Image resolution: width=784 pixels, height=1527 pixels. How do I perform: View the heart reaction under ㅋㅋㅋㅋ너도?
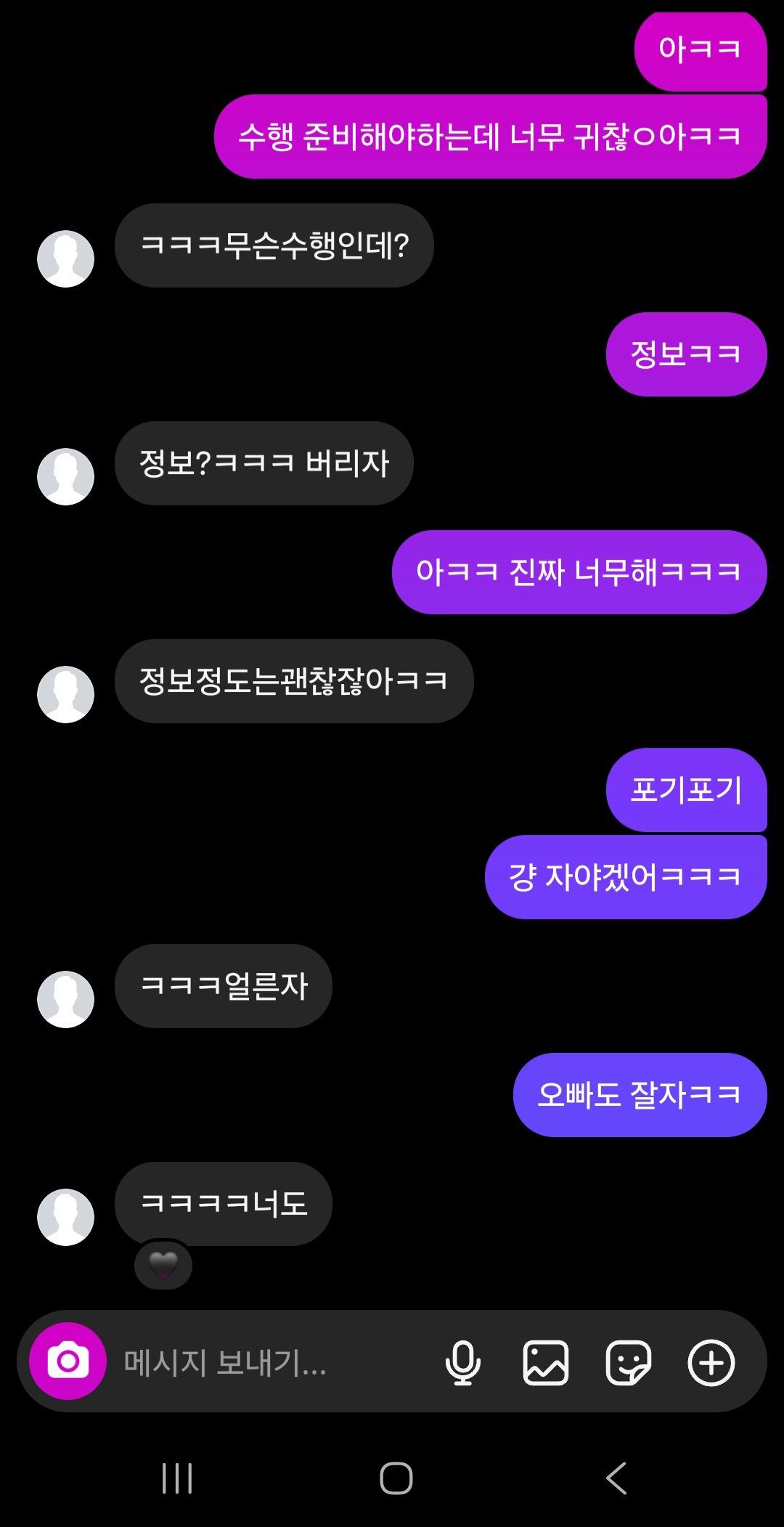[x=163, y=1265]
